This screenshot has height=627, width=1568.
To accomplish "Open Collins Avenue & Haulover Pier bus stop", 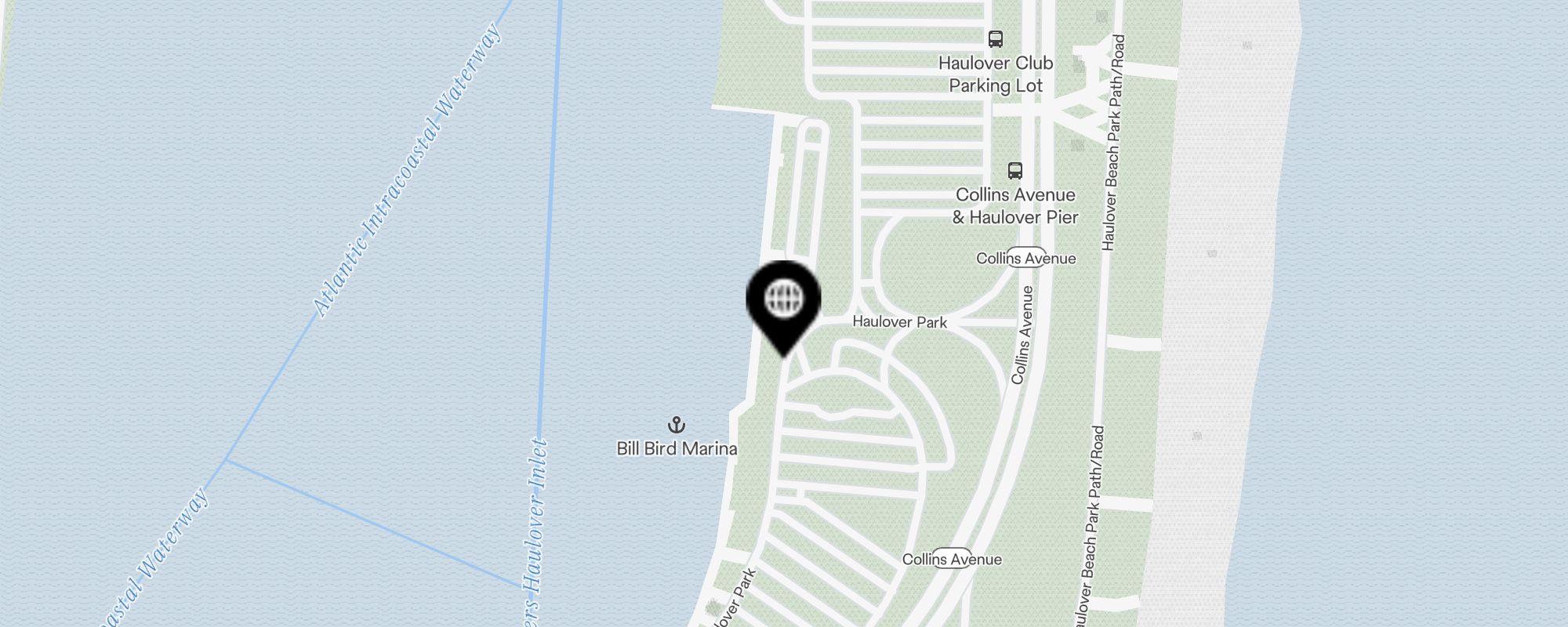I will coord(1014,171).
